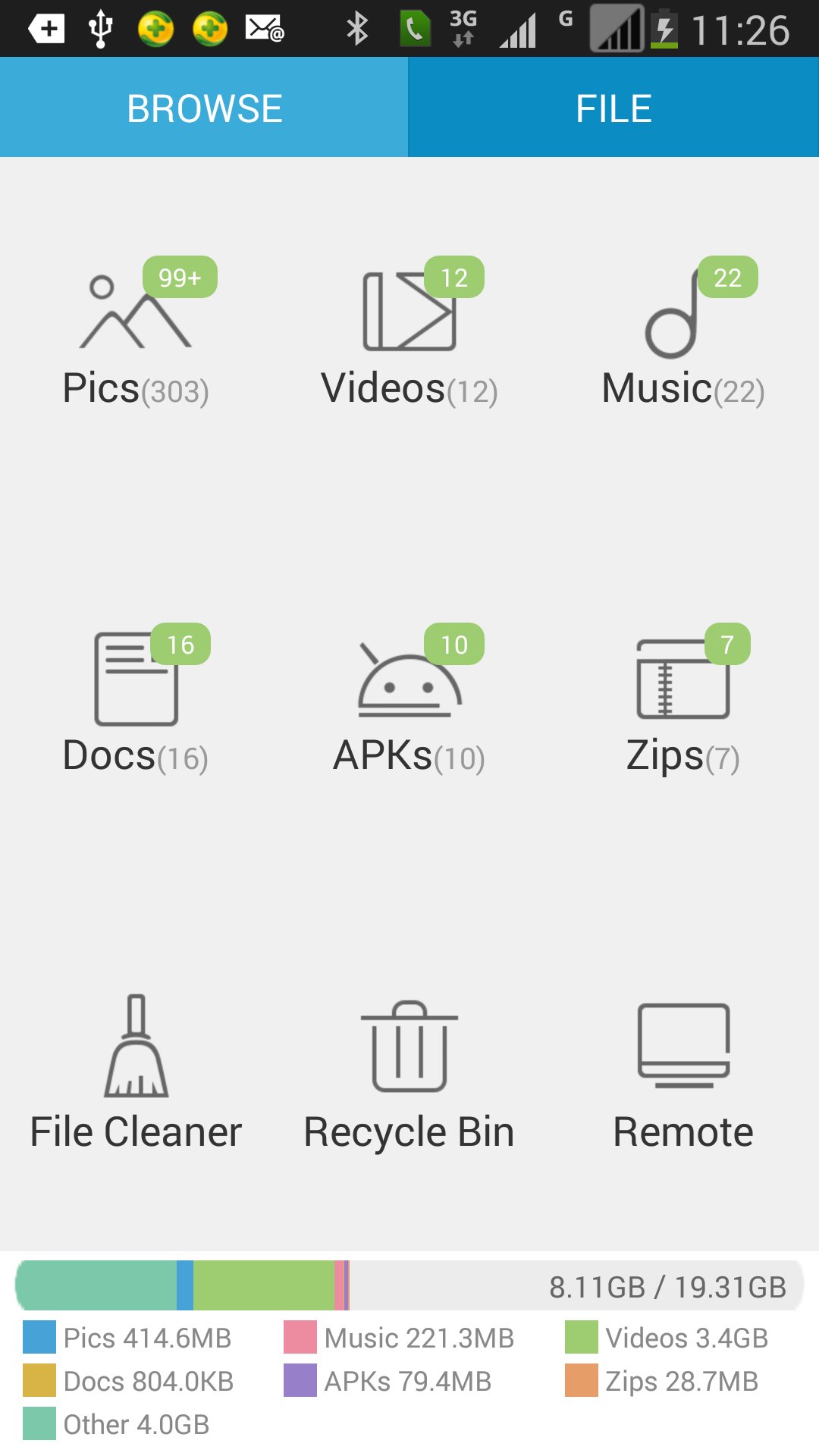Open the Music category
Image resolution: width=819 pixels, height=1456 pixels.
click(x=682, y=334)
